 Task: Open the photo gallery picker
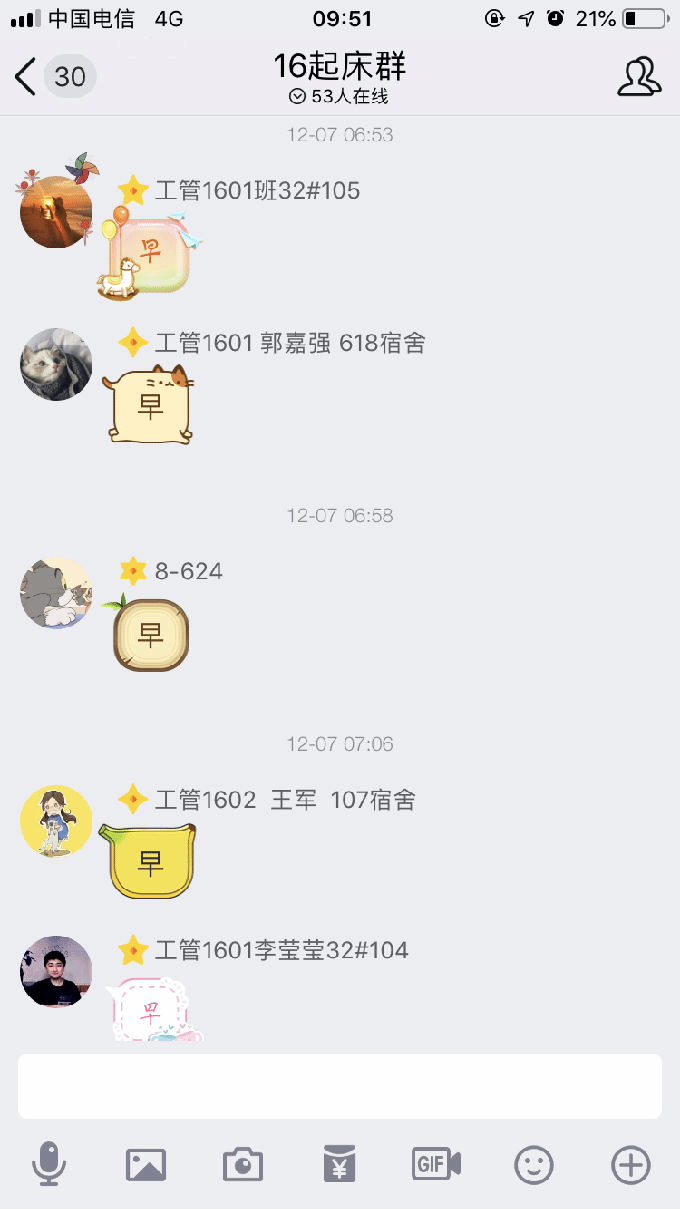point(146,1164)
